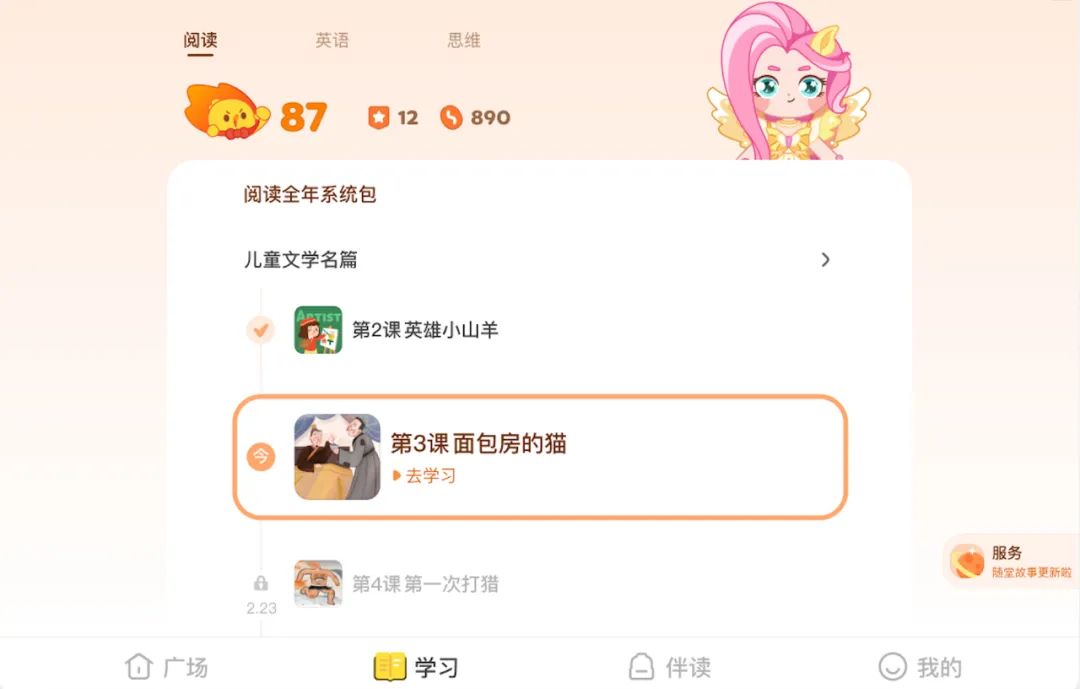The height and width of the screenshot is (689, 1080).
Task: Select the 阅读 tab
Action: (200, 41)
